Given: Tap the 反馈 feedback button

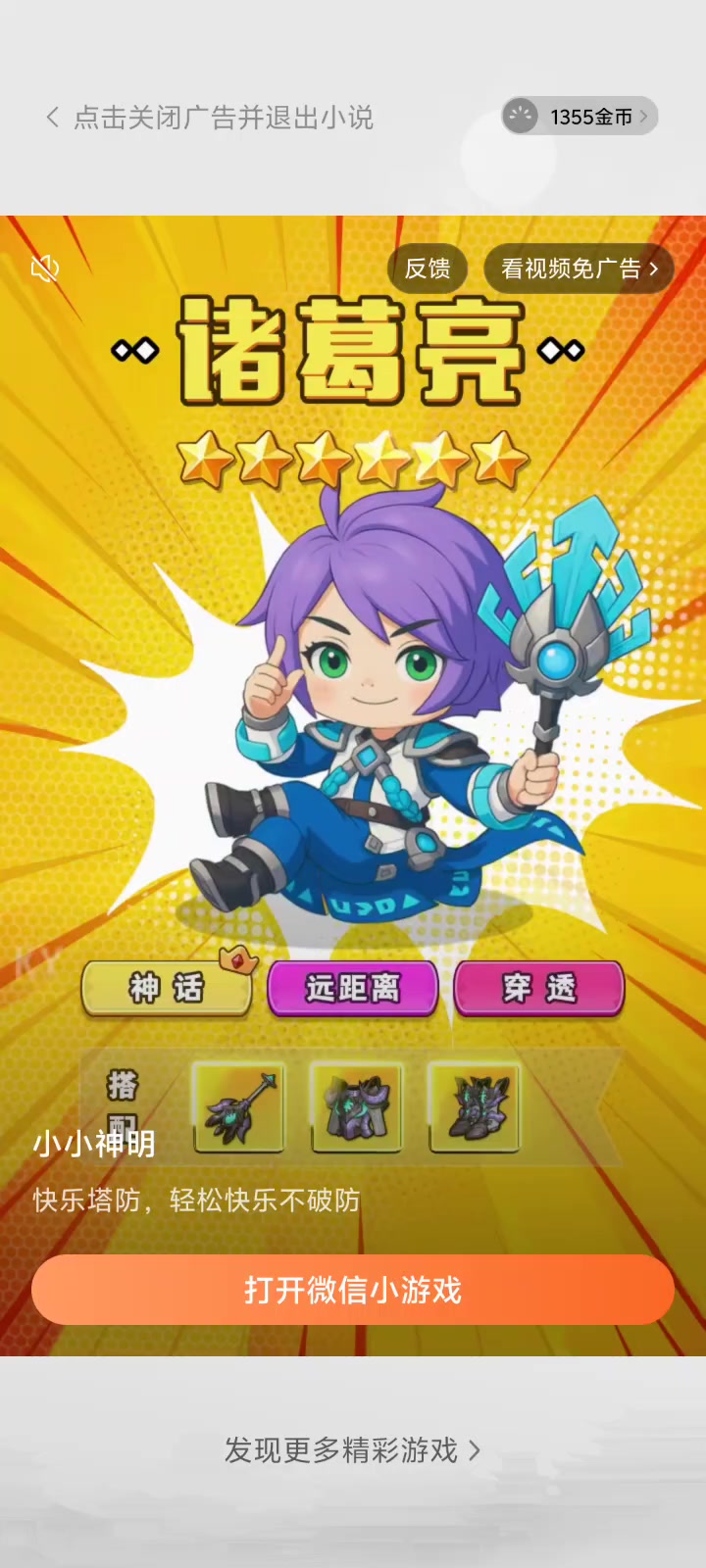Looking at the screenshot, I should tap(428, 269).
